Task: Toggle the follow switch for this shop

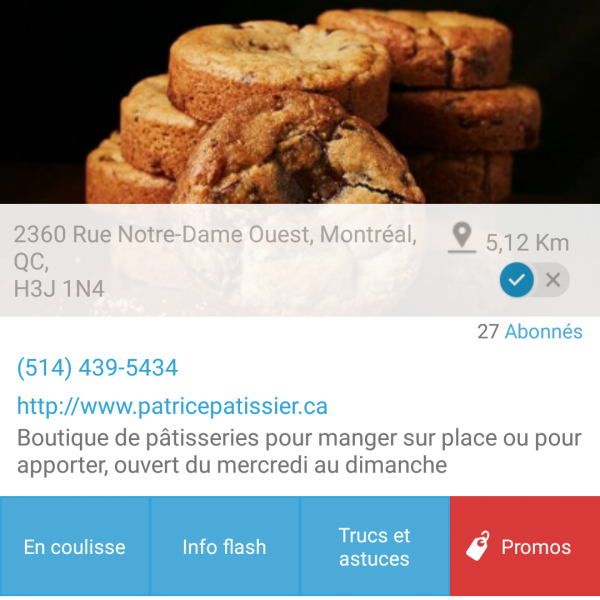Action: [x=534, y=280]
